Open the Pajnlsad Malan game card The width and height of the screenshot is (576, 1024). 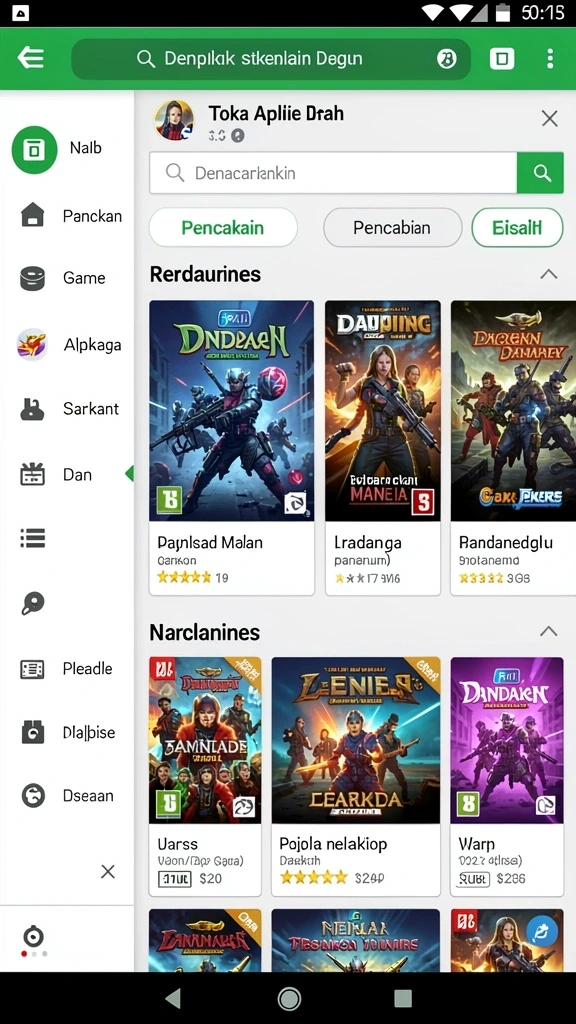[x=232, y=448]
